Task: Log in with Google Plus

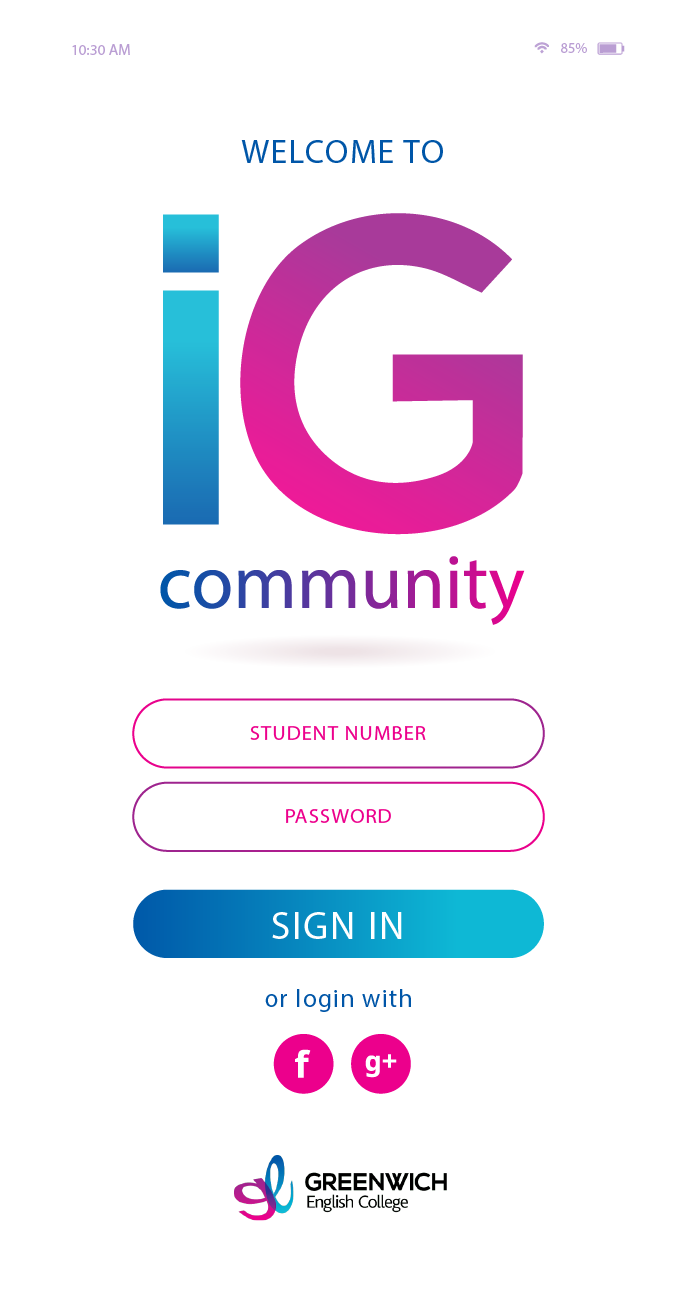Action: pyautogui.click(x=381, y=1064)
